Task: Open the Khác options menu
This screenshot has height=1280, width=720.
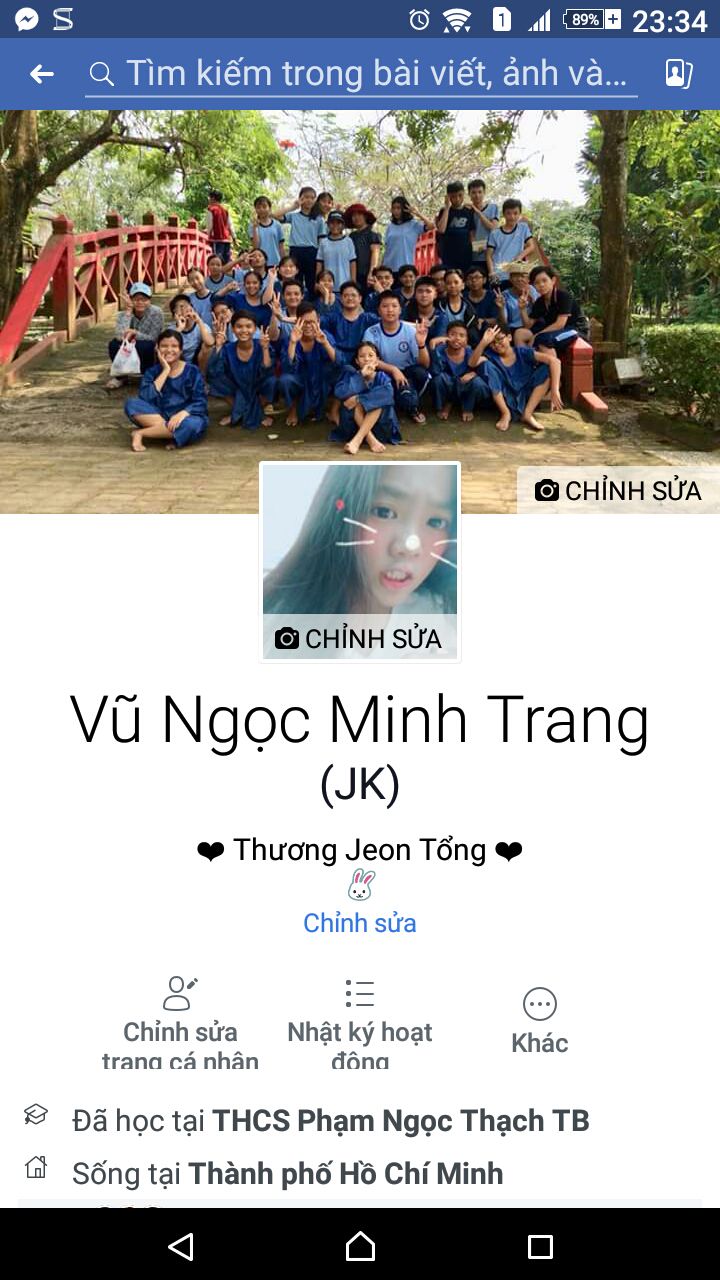Action: 540,1022
